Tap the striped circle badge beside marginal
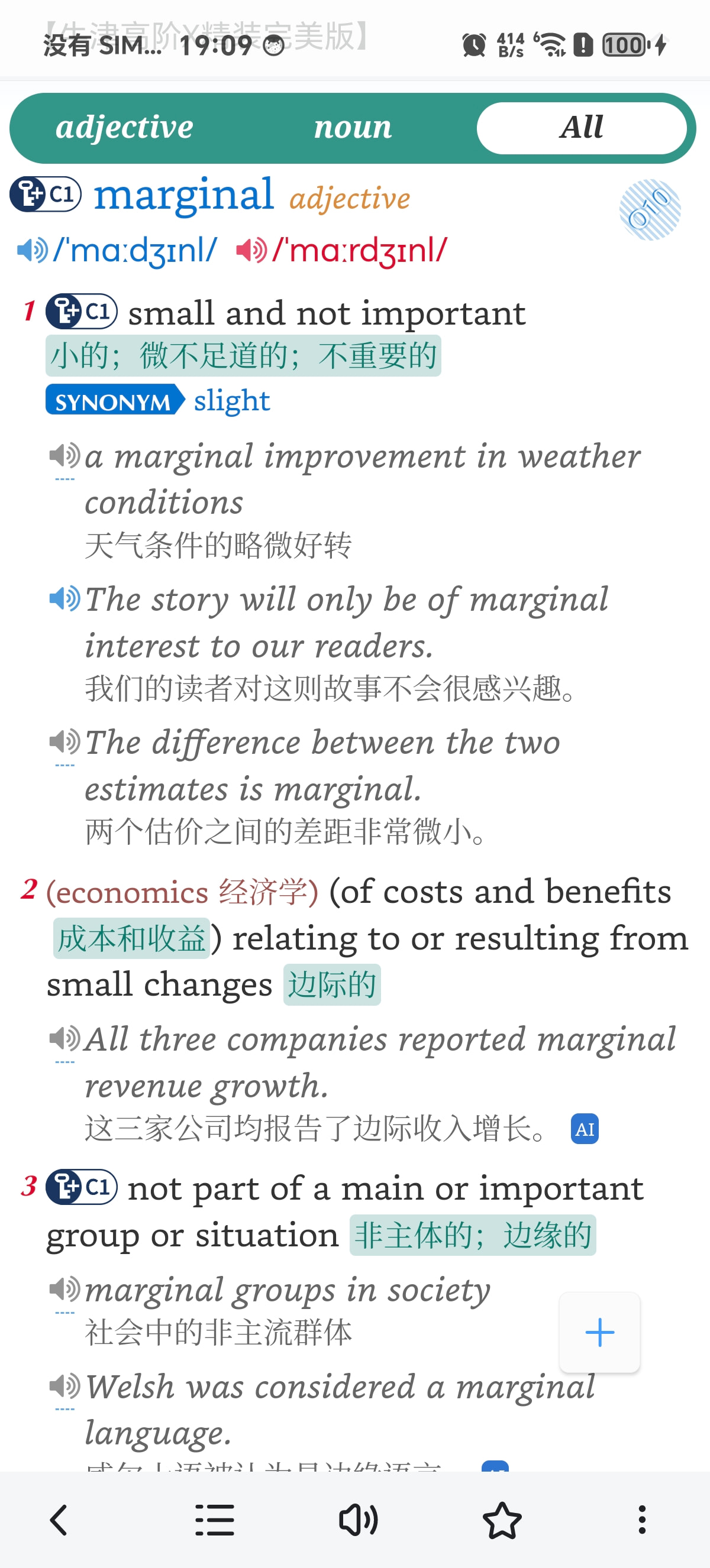This screenshot has height=1568, width=710. click(650, 209)
